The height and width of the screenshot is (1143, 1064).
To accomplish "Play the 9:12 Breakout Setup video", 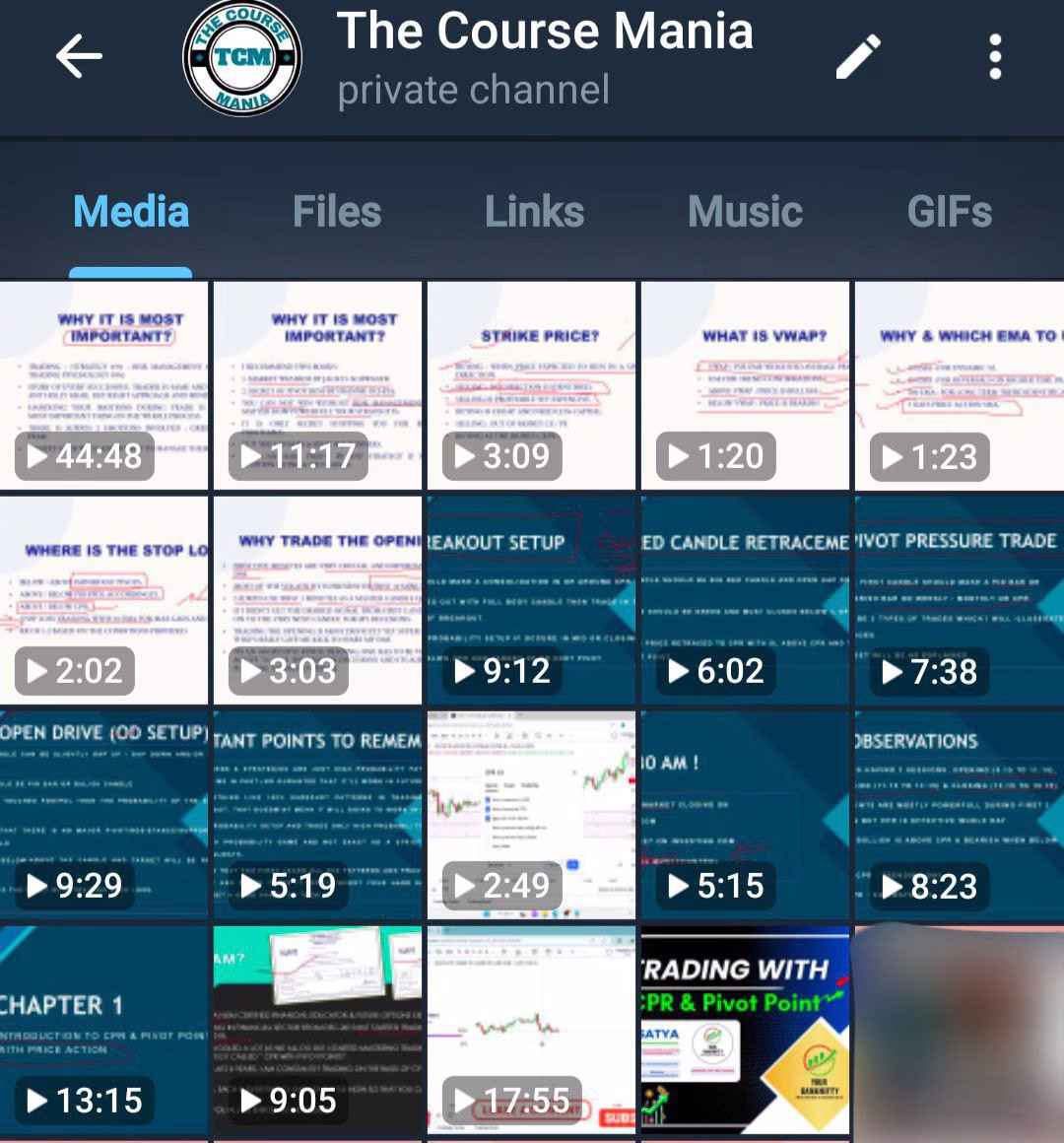I will 531,600.
